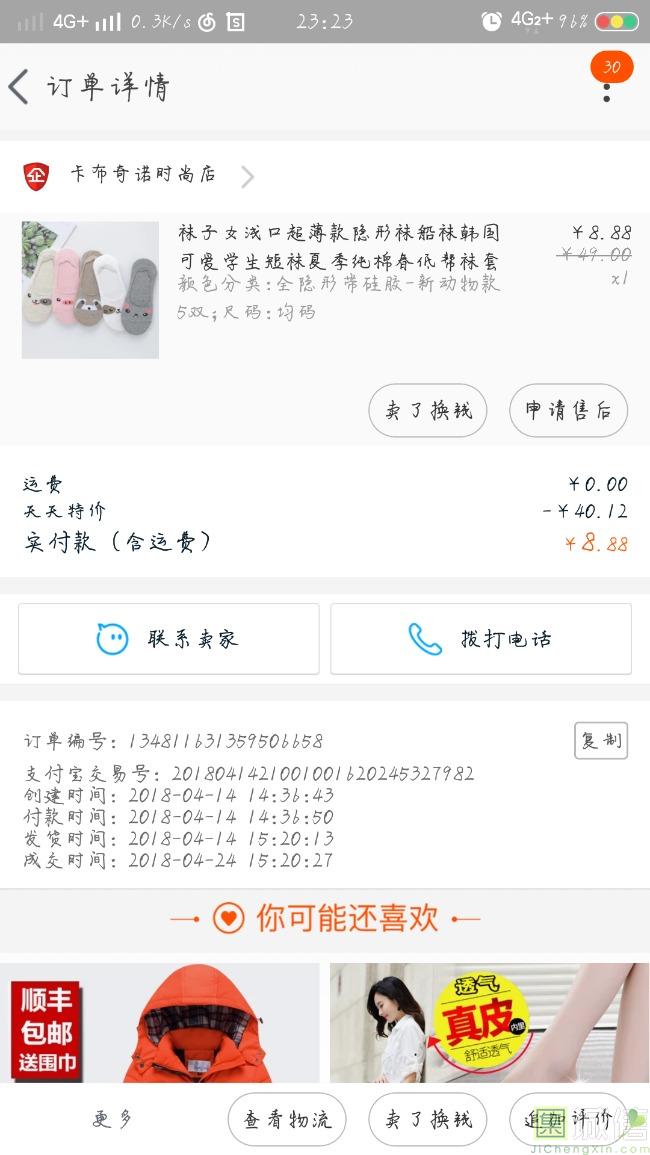Go back from order details
Image resolution: width=650 pixels, height=1155 pixels.
coord(19,87)
